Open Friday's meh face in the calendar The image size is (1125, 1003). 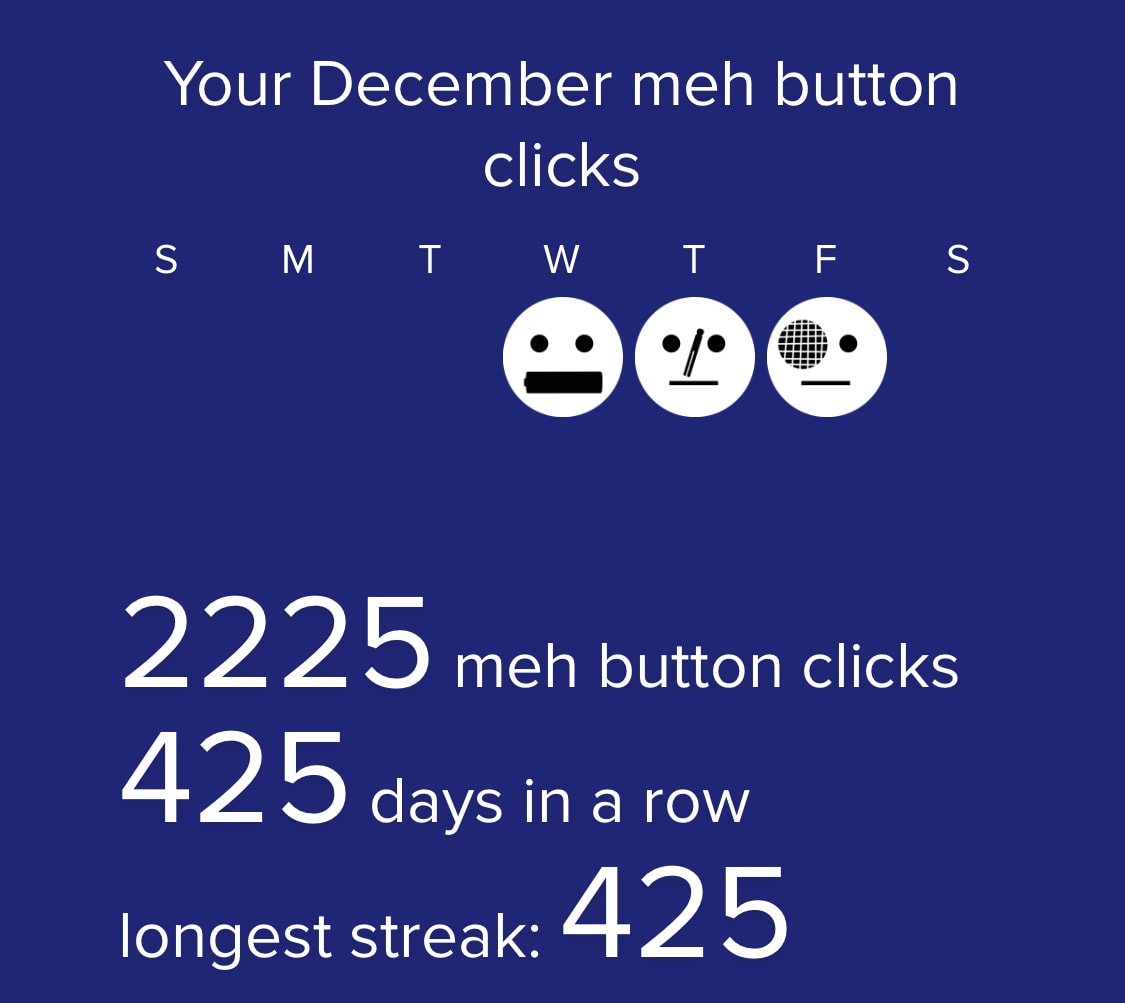pyautogui.click(x=826, y=357)
